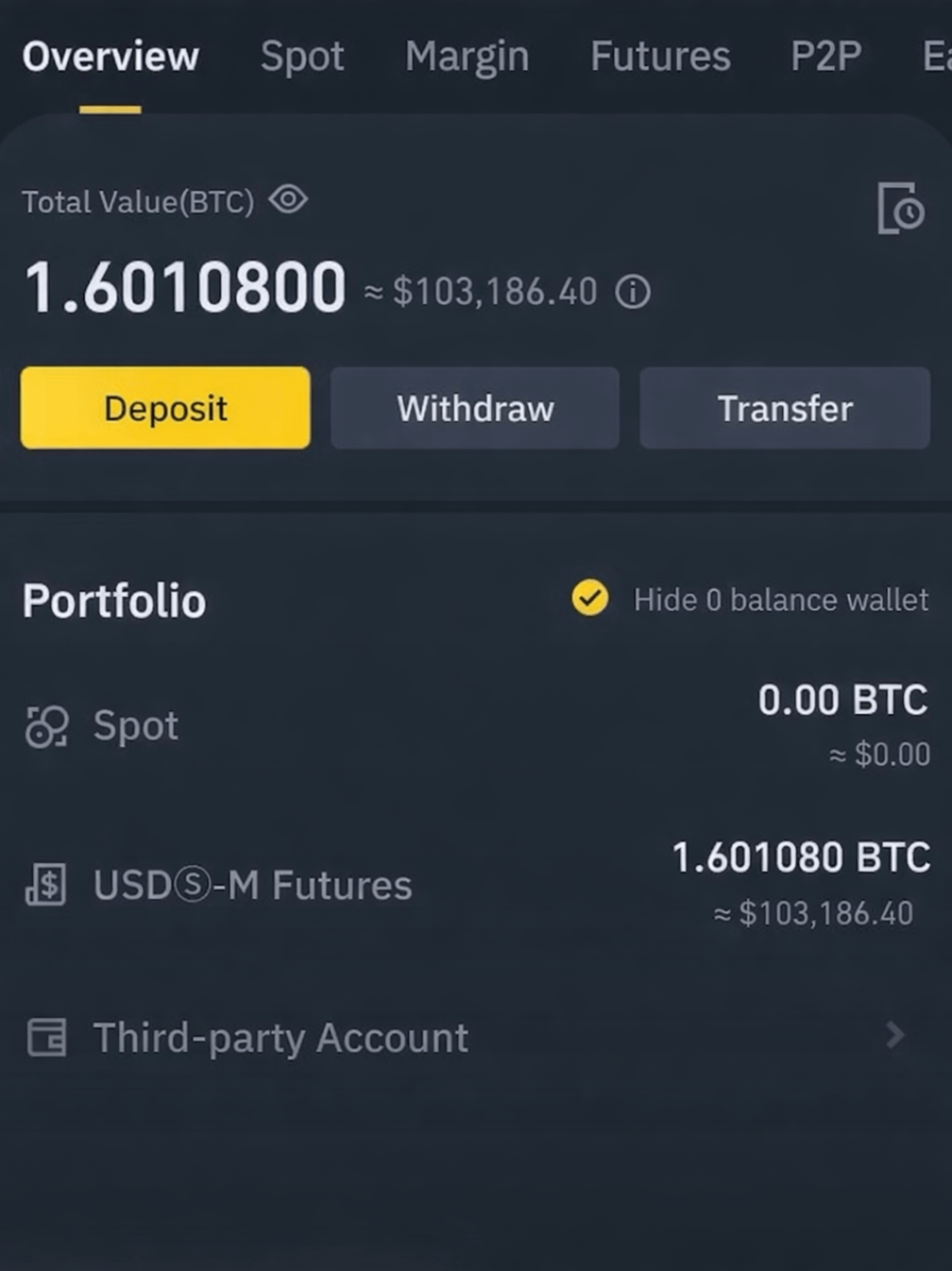Open the transaction history icon
This screenshot has width=952, height=1271.
click(900, 209)
